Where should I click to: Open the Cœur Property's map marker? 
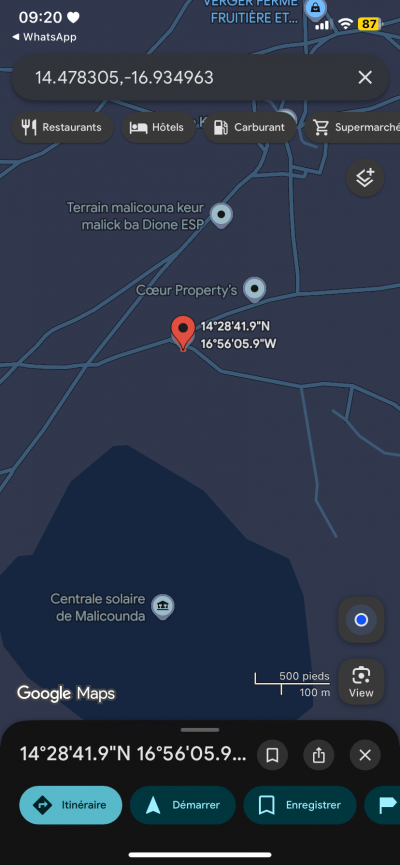click(254, 289)
